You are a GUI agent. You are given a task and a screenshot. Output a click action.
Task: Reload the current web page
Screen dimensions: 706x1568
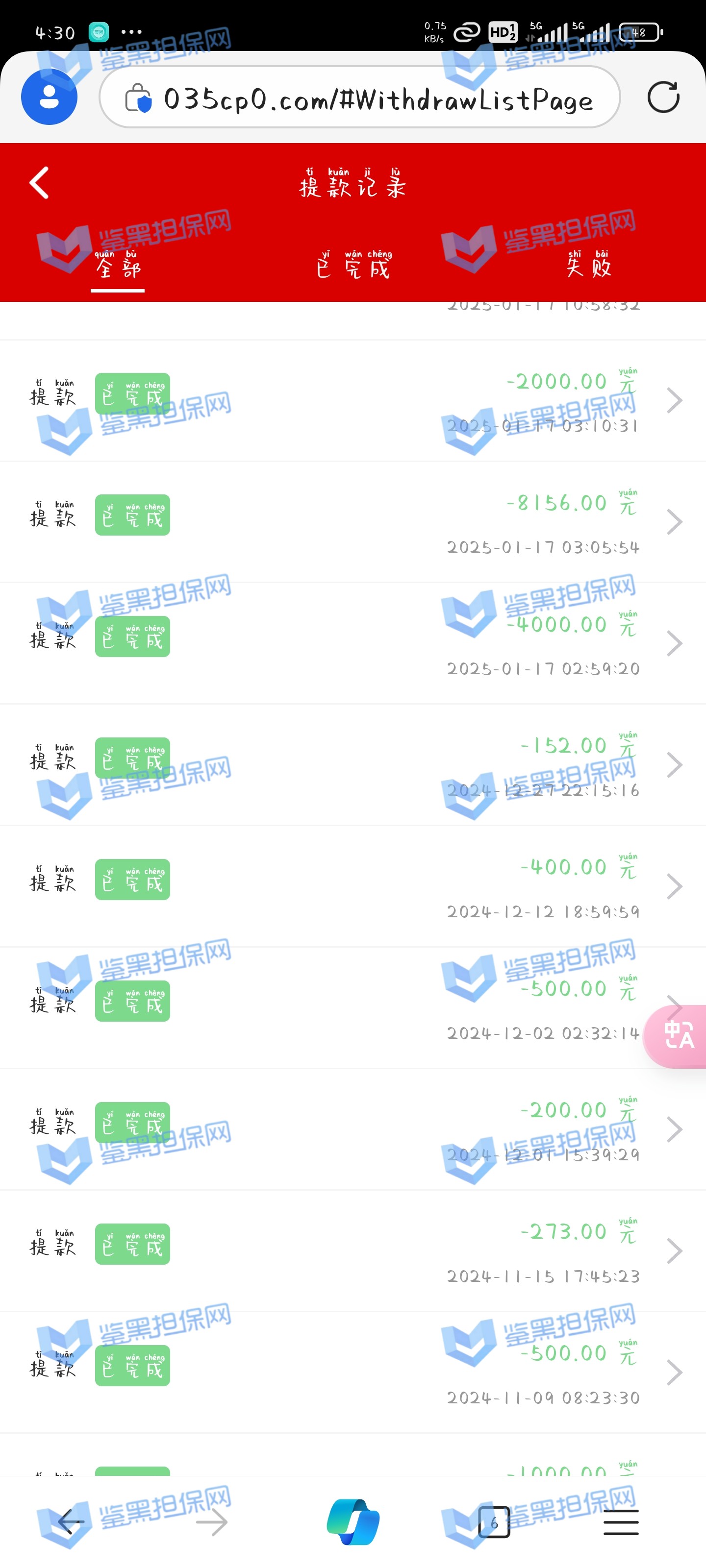tap(663, 98)
